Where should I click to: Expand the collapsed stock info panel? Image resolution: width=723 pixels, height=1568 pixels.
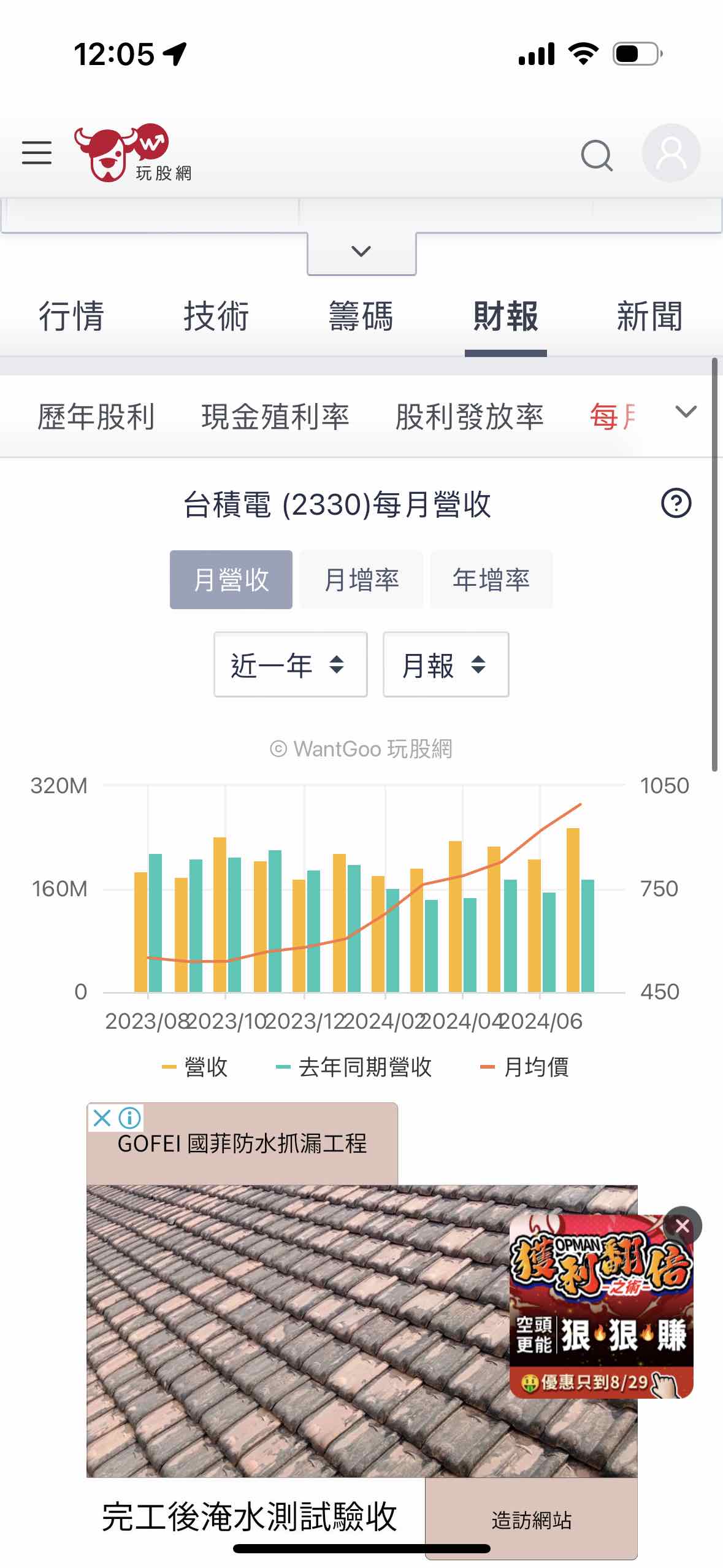pos(361,252)
